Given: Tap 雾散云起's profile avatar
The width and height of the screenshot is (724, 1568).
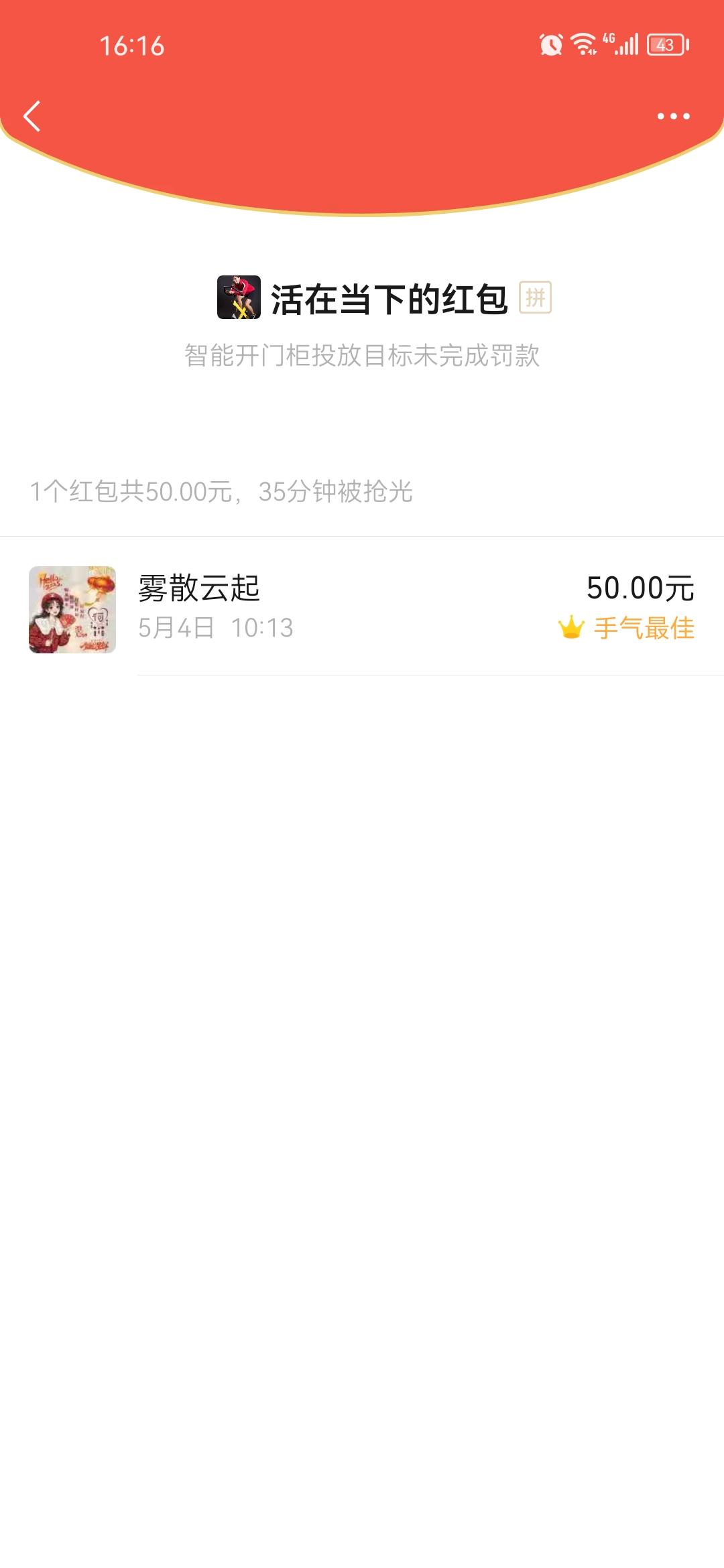Looking at the screenshot, I should (x=72, y=610).
